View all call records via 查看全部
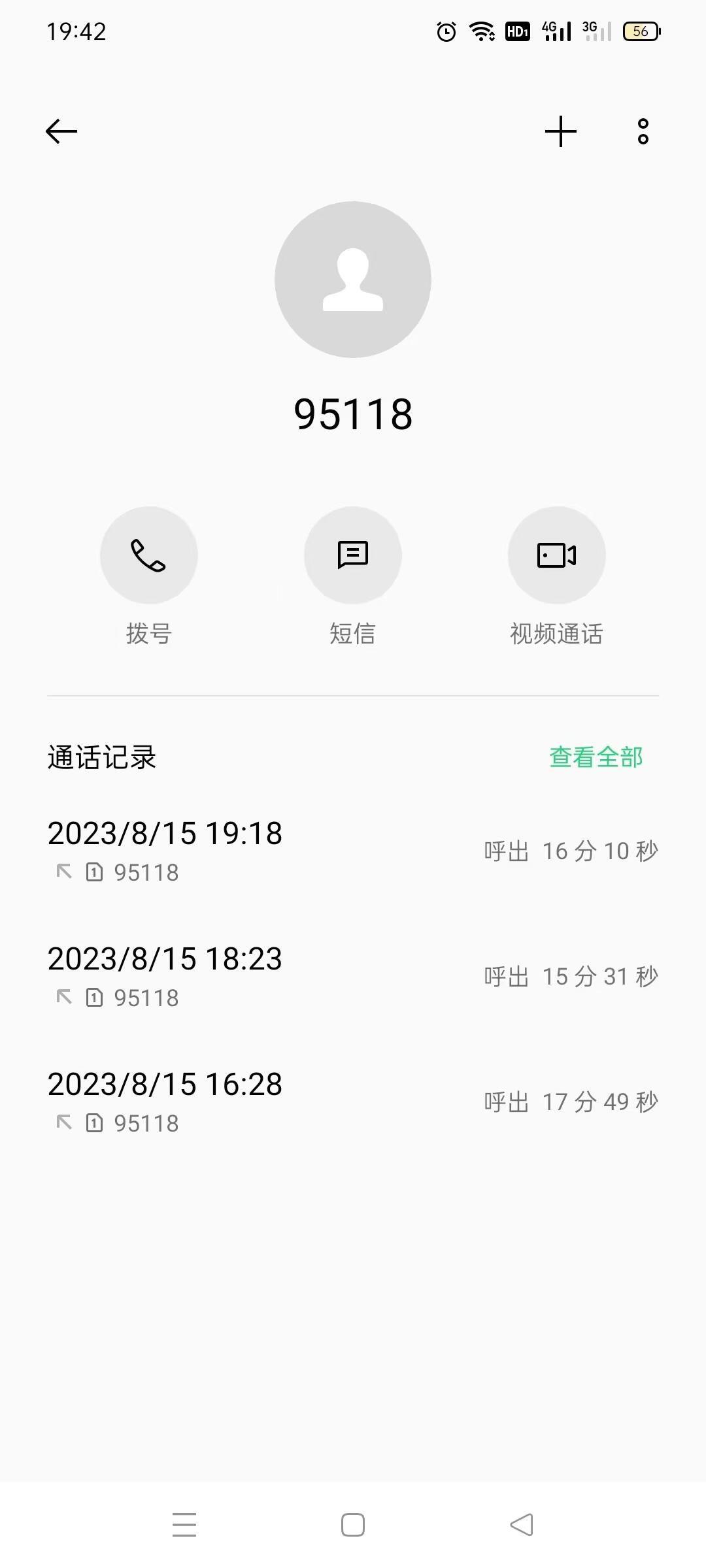The image size is (706, 1568). pyautogui.click(x=596, y=757)
